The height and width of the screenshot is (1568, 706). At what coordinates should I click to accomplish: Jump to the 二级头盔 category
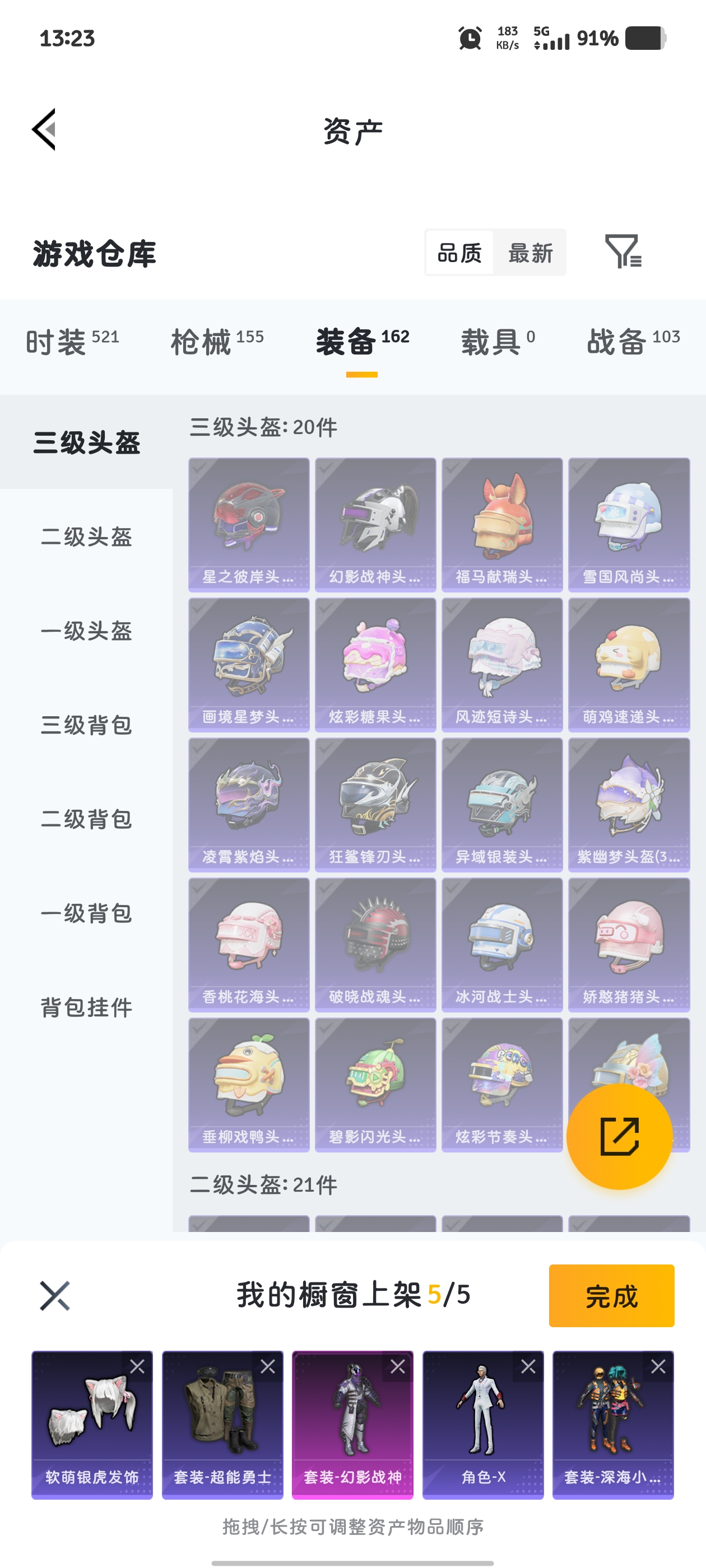[x=86, y=537]
